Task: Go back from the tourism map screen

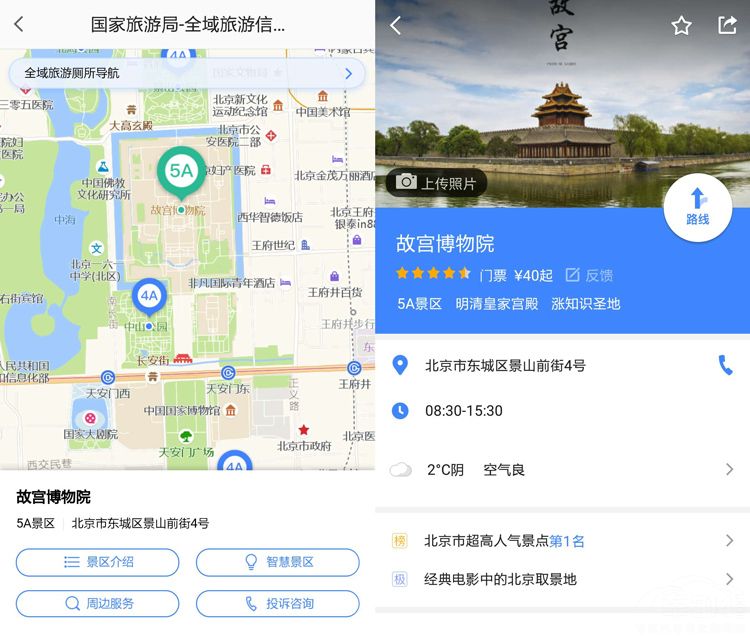Action: 19,24
